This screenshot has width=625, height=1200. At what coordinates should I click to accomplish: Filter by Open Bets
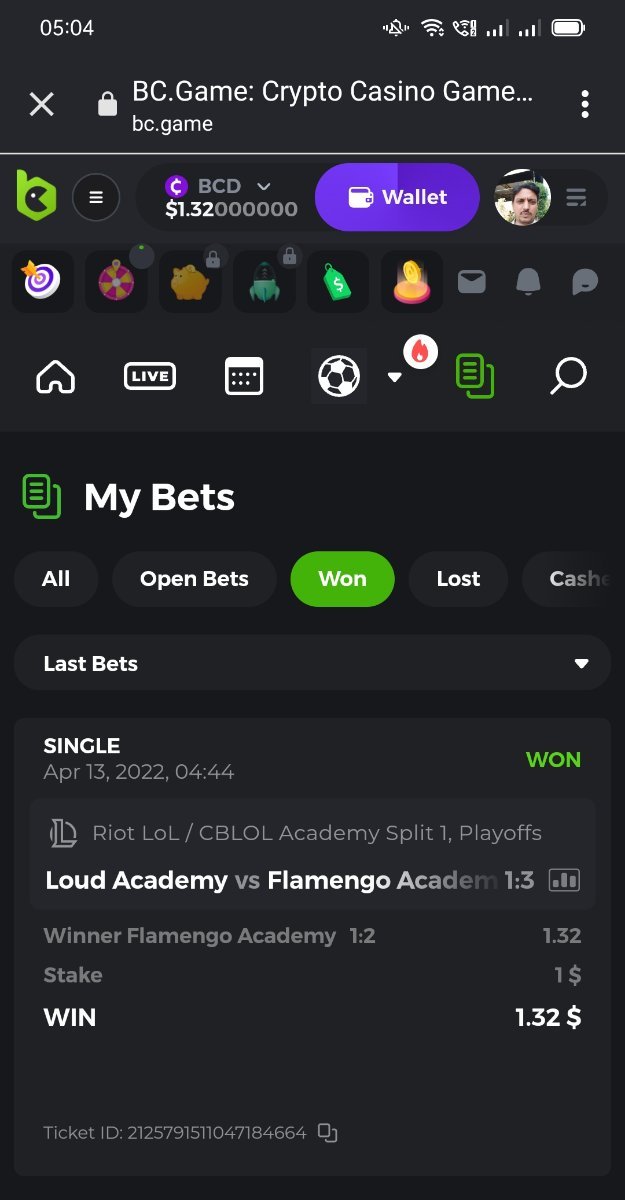pyautogui.click(x=194, y=579)
